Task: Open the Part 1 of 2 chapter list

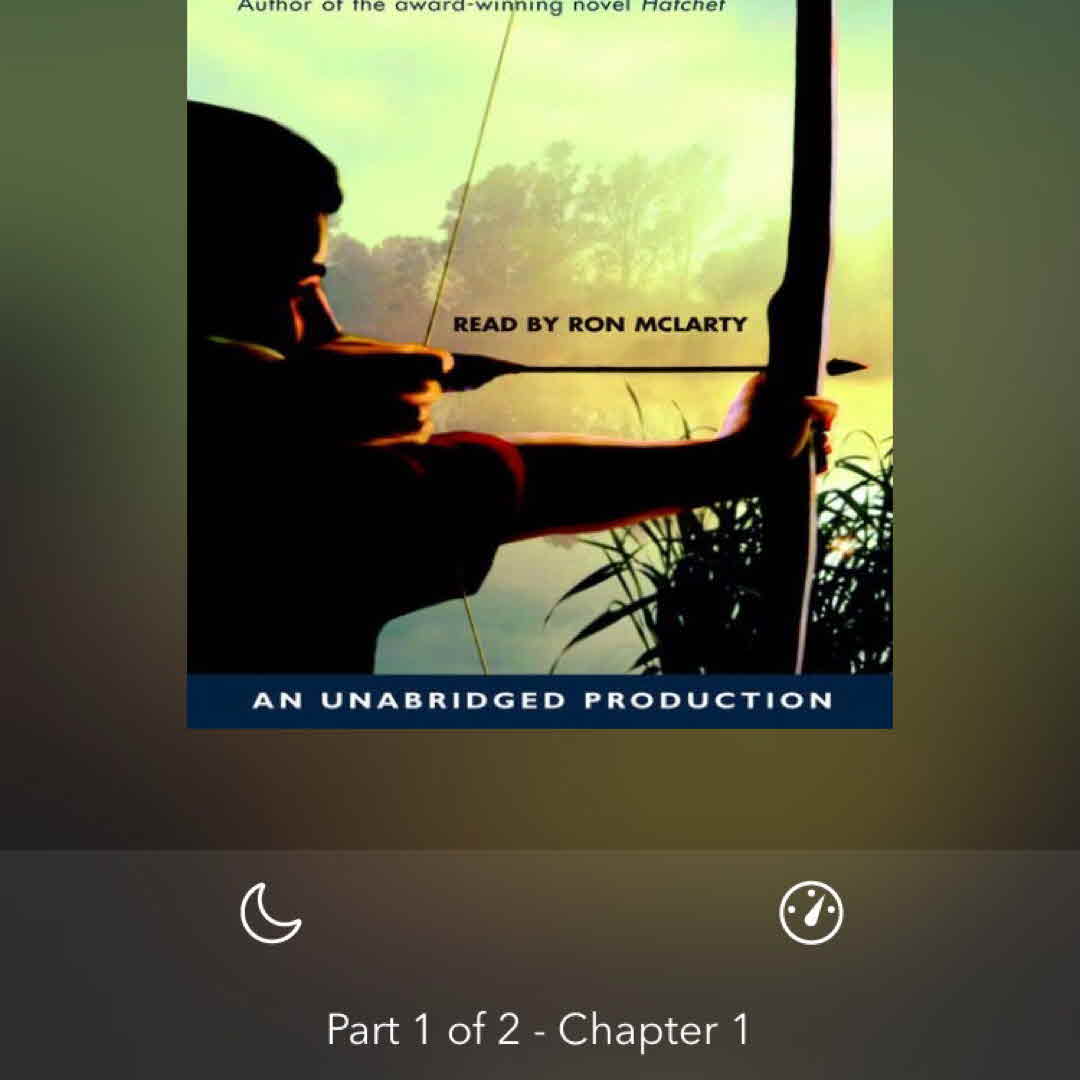Action: (x=538, y=1030)
